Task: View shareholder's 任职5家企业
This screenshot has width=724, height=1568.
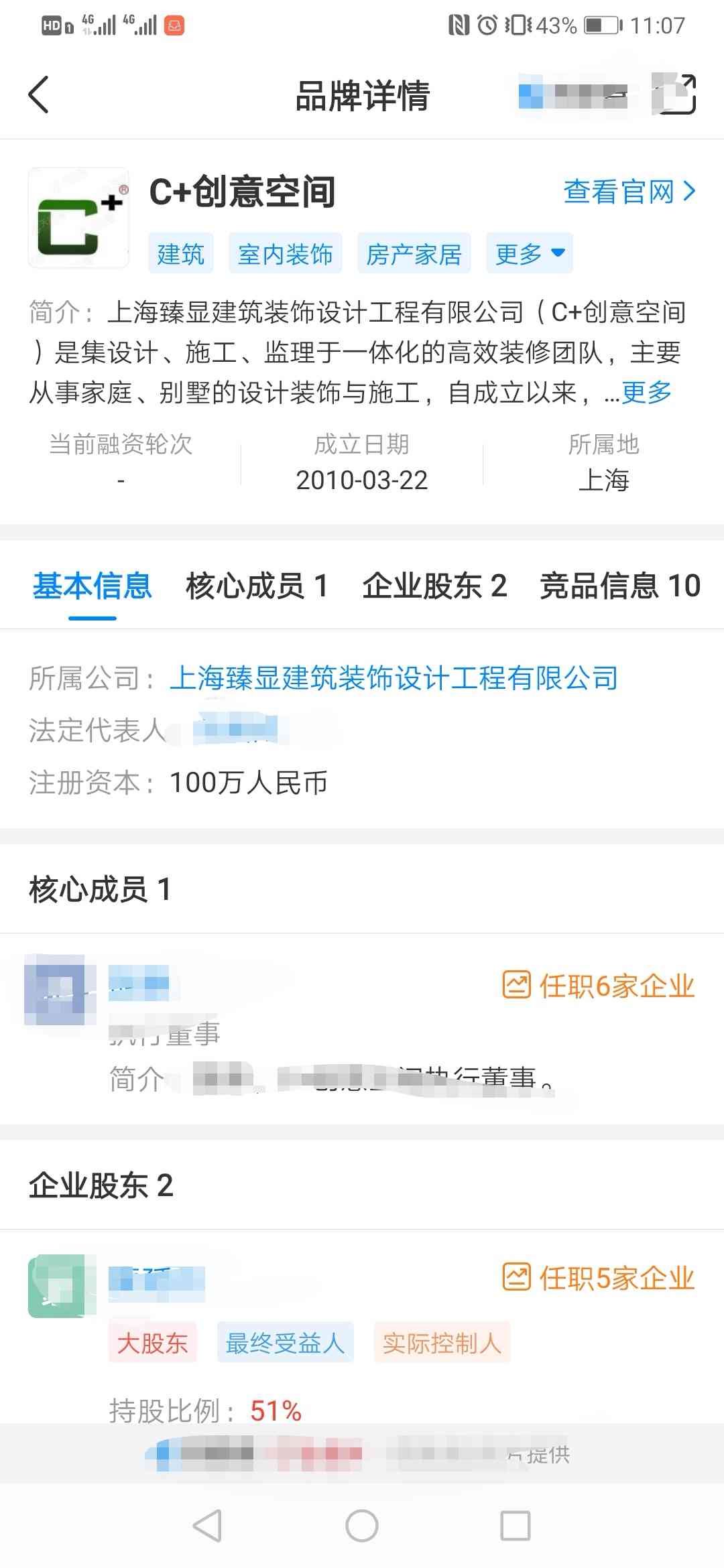Action: (598, 1278)
